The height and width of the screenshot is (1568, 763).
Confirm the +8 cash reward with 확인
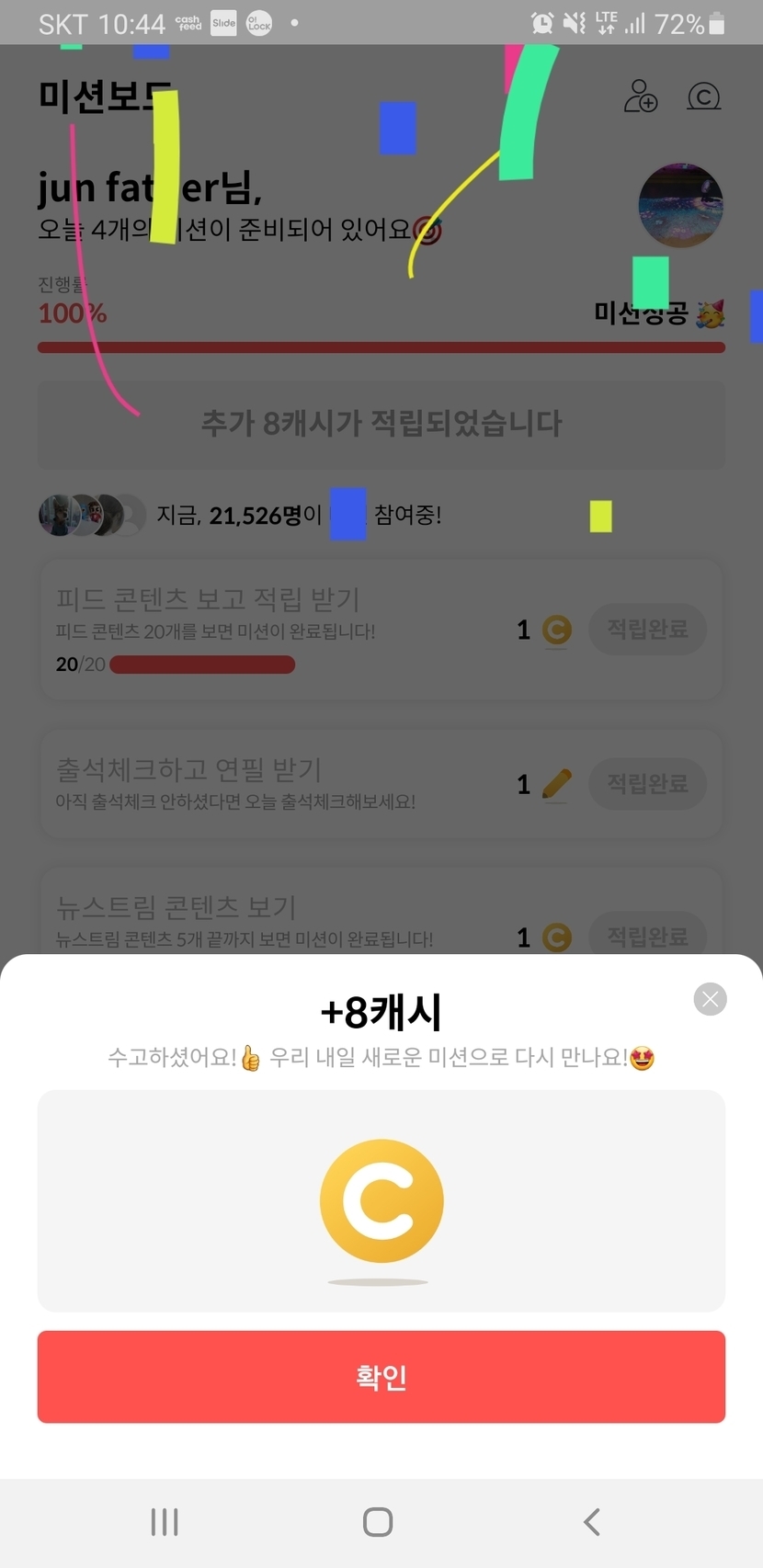(381, 1376)
